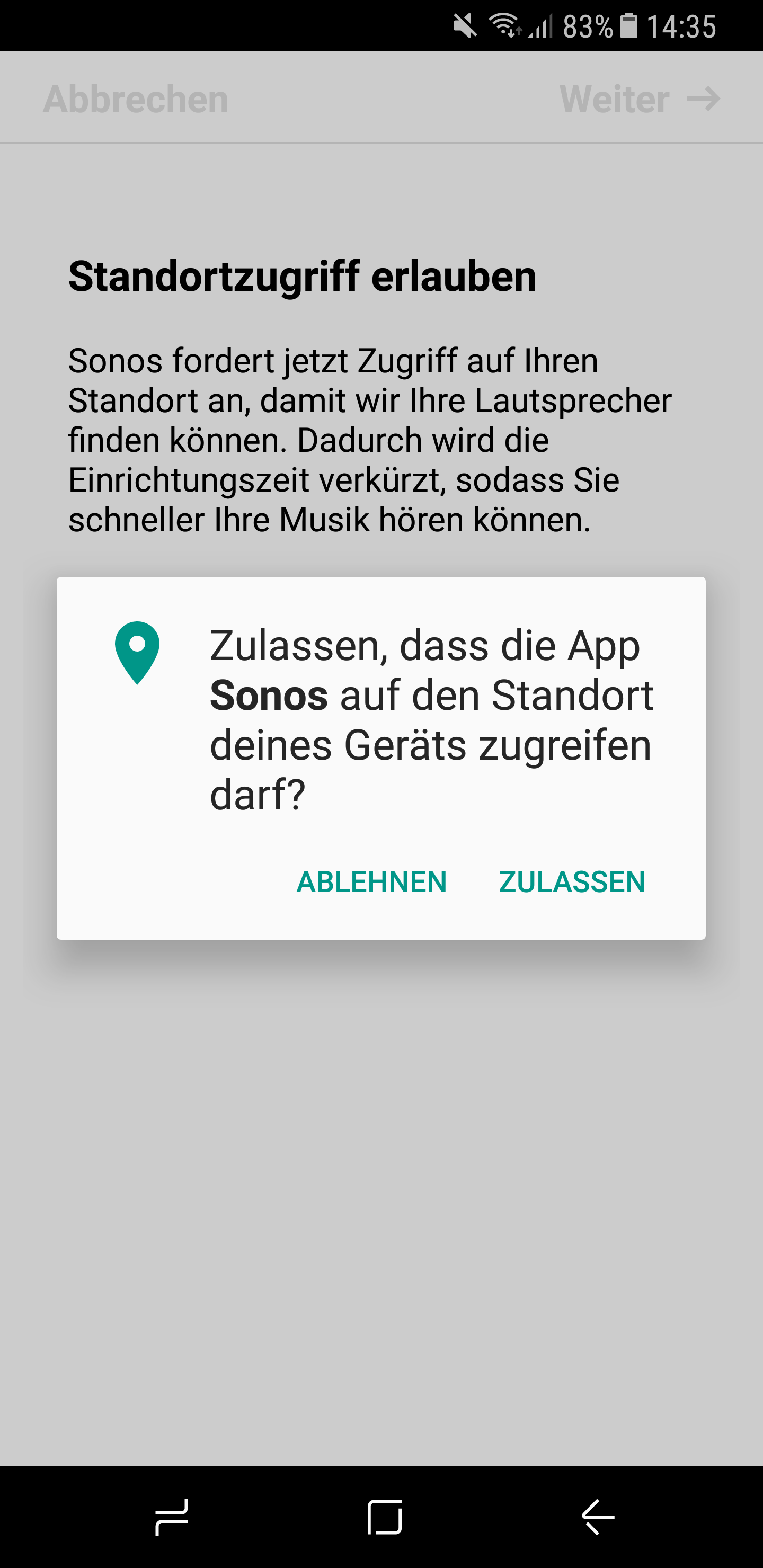This screenshot has height=1568, width=763.
Task: Deny location access with ABLEHNEN
Action: pyautogui.click(x=371, y=882)
